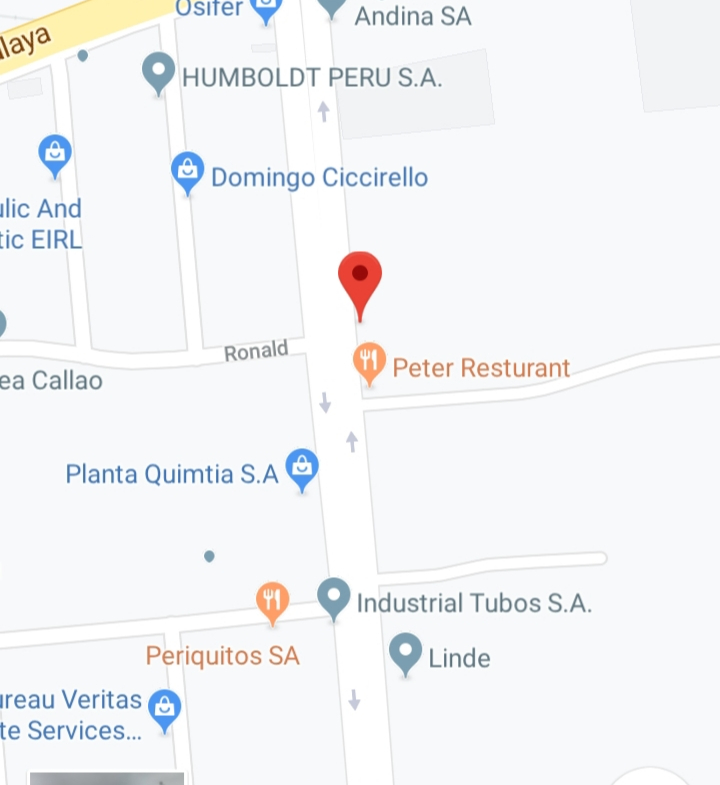Tap the red dropped location pin

click(360, 279)
